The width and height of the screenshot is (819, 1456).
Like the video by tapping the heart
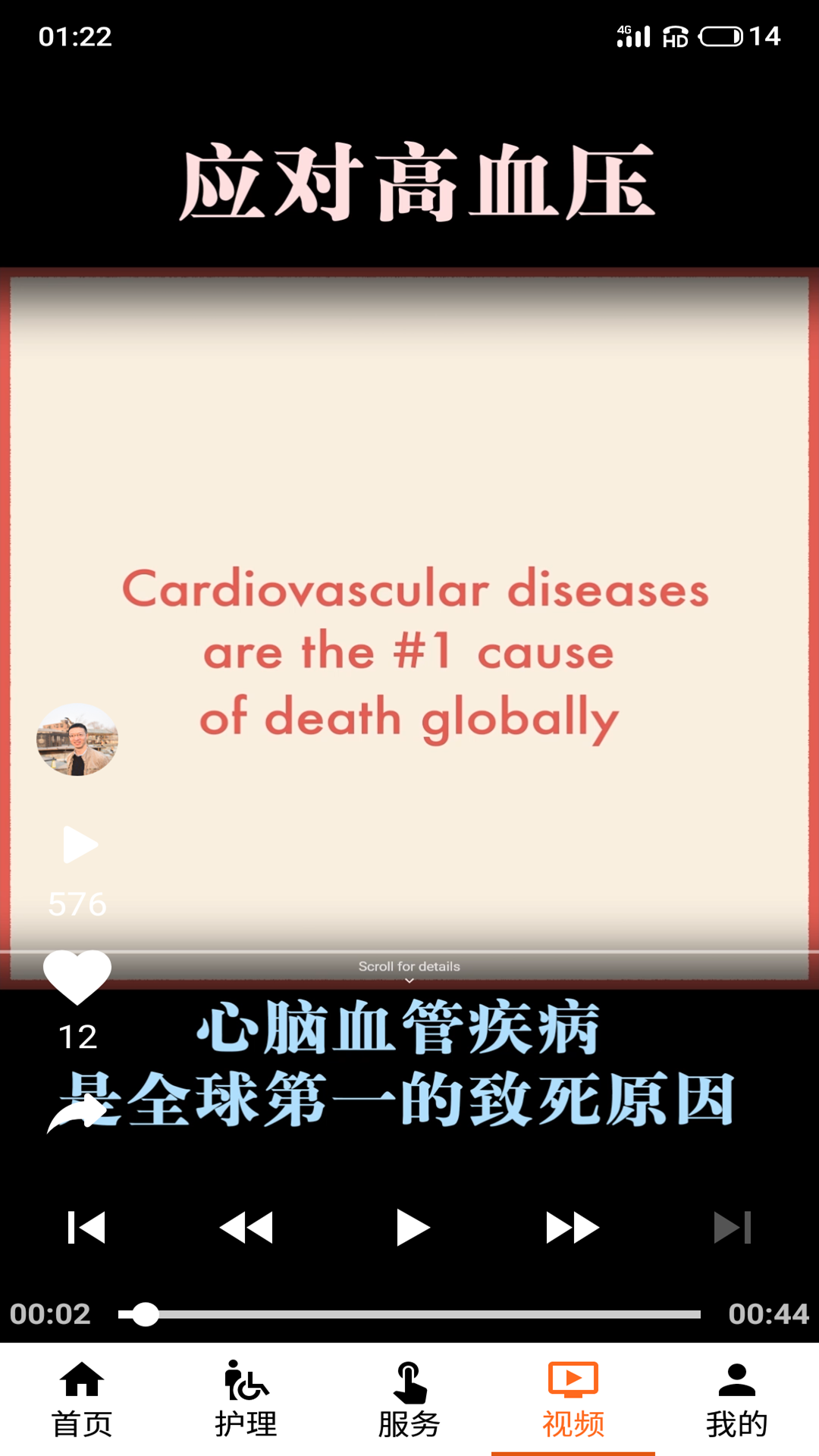[76, 974]
